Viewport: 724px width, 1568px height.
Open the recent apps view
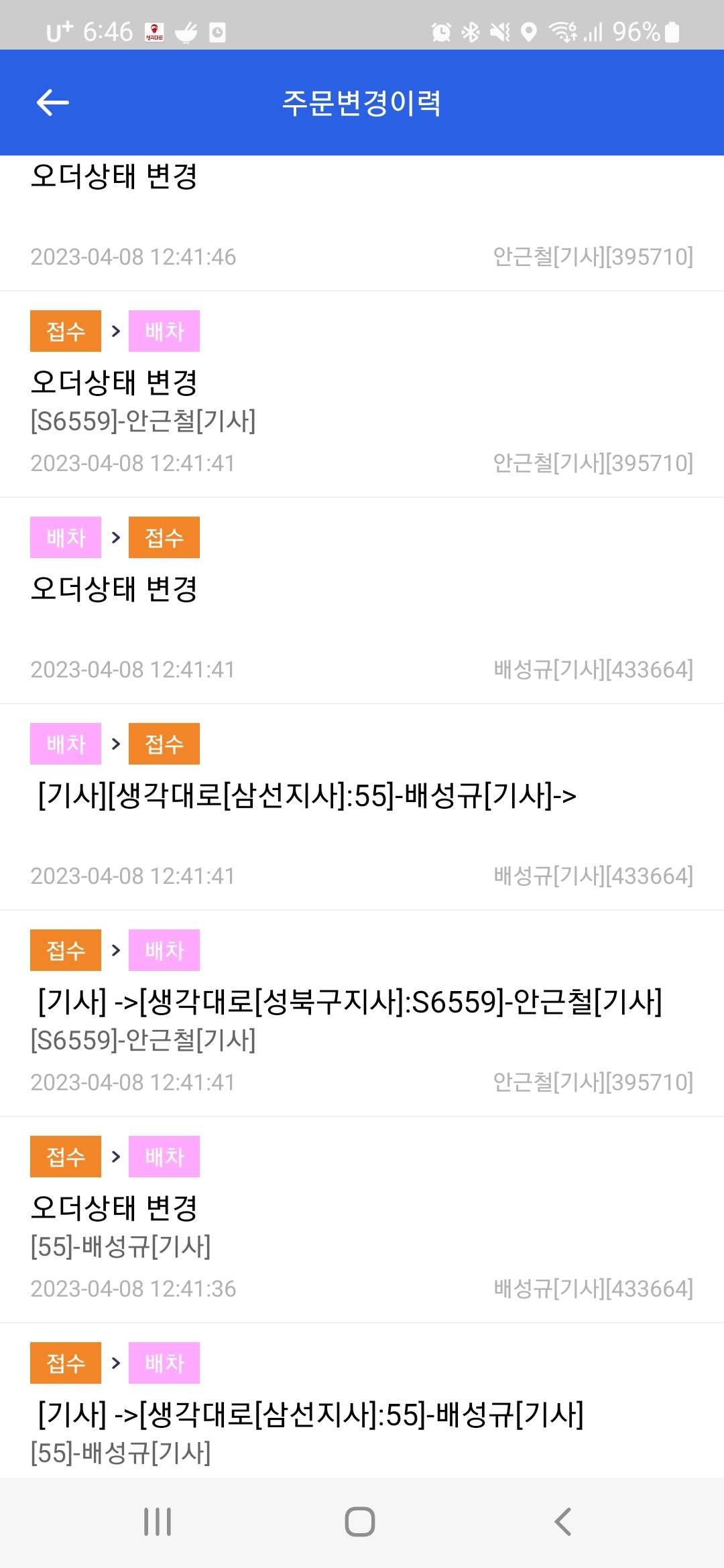tap(158, 1522)
